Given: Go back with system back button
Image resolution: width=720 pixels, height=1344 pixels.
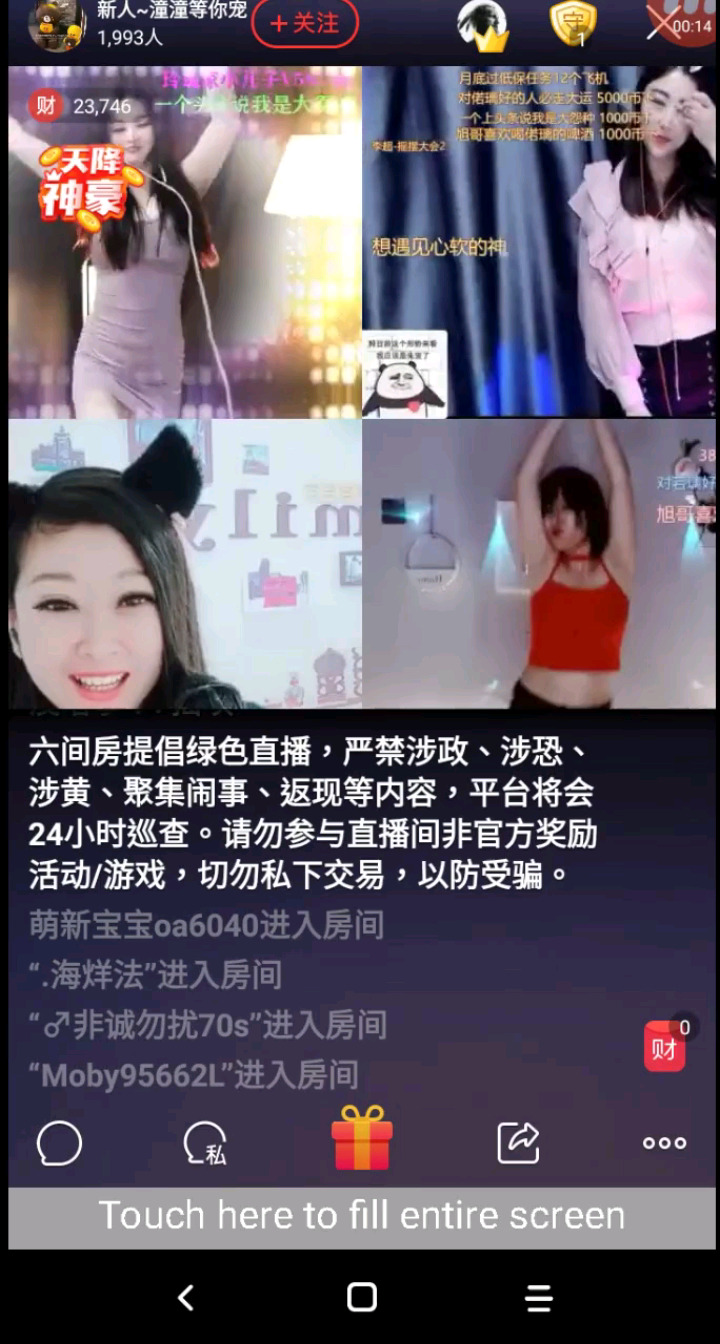Looking at the screenshot, I should 185,1298.
